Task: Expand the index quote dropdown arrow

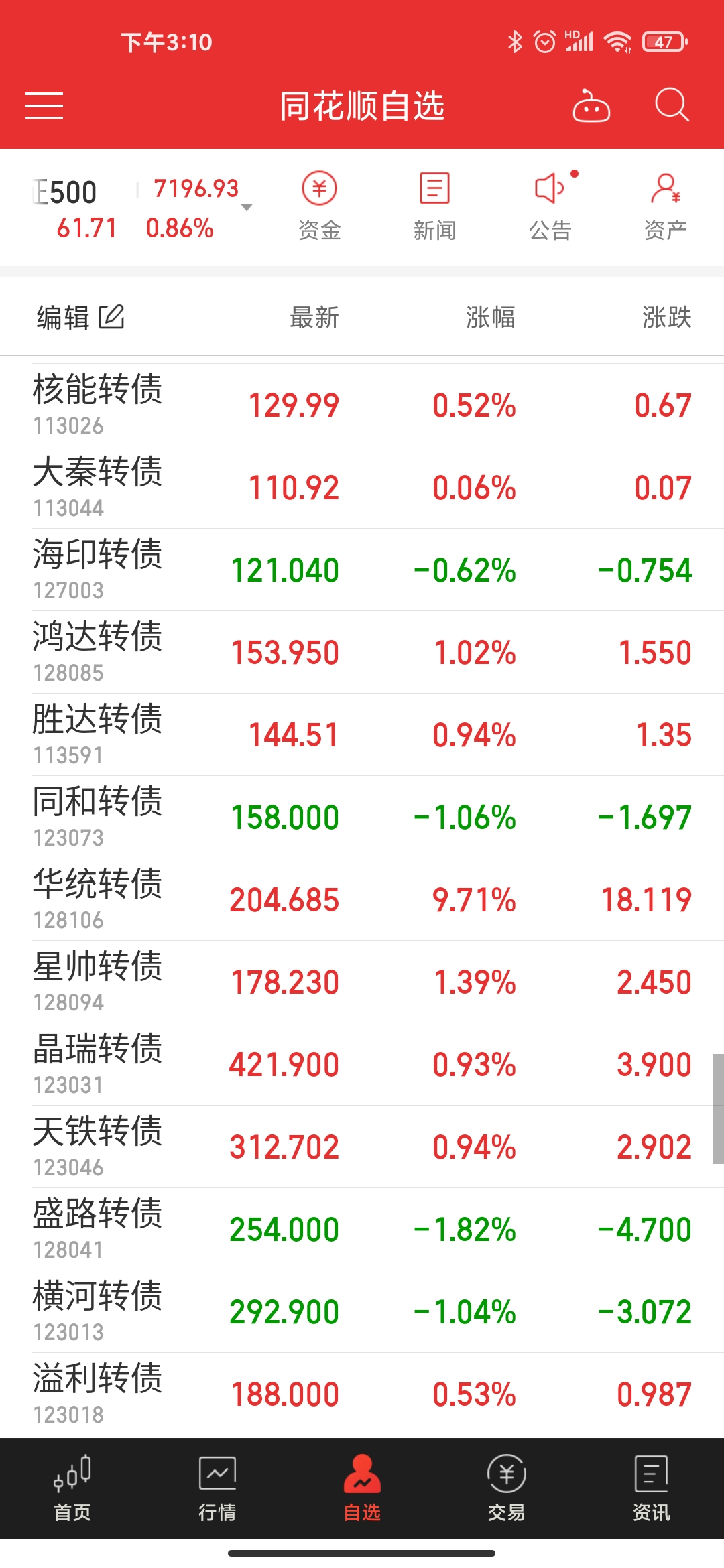Action: (x=247, y=207)
